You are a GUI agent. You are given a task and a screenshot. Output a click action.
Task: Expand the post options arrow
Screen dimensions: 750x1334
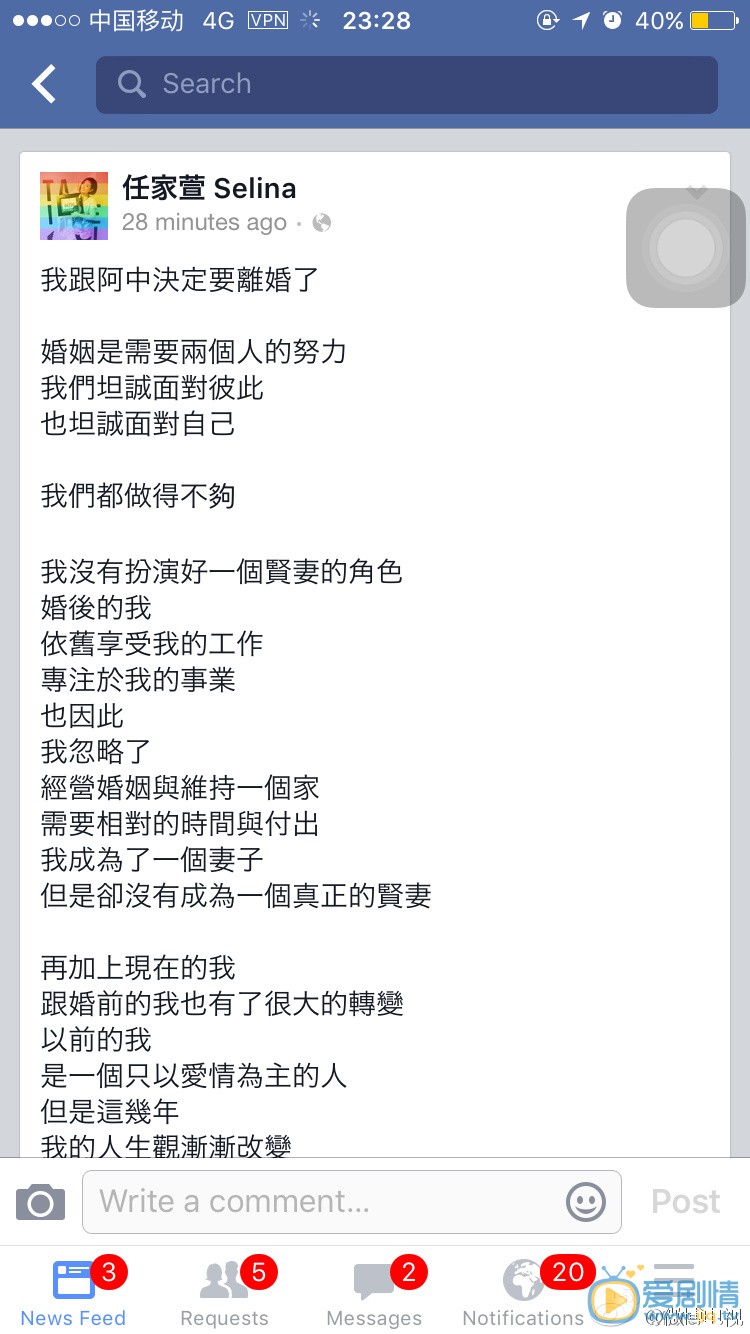(697, 190)
